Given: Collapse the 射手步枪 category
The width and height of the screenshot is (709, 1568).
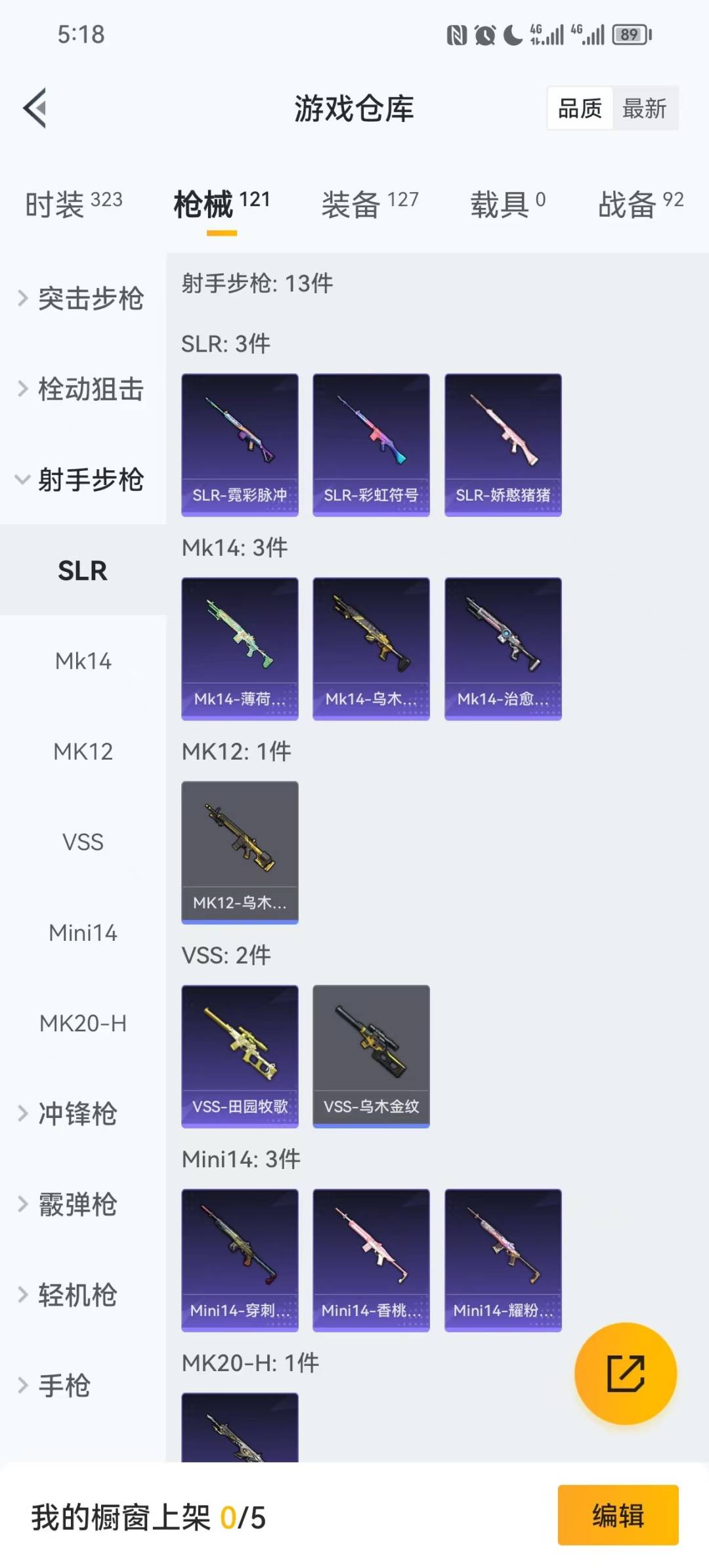Looking at the screenshot, I should 83,480.
